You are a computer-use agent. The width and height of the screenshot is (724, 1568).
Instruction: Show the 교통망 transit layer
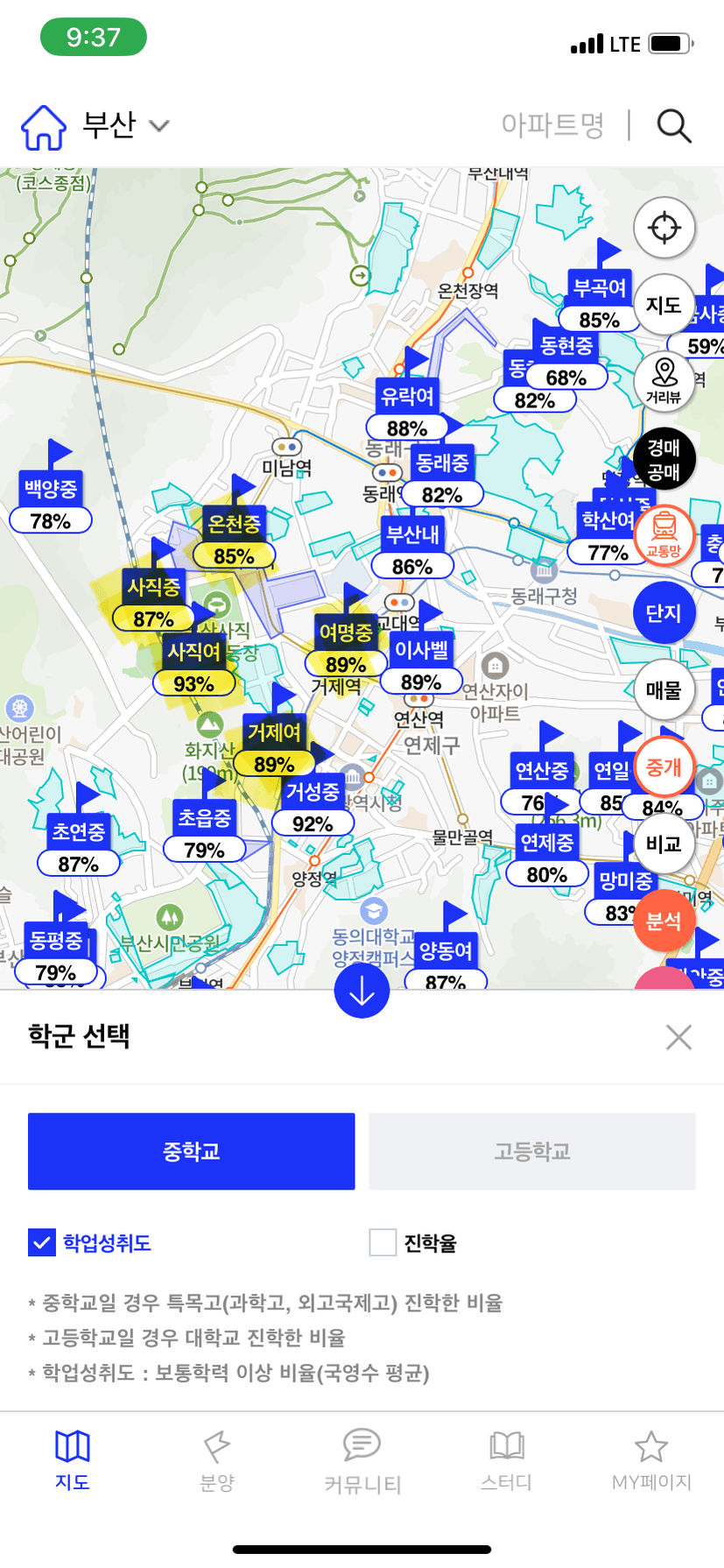click(x=664, y=536)
